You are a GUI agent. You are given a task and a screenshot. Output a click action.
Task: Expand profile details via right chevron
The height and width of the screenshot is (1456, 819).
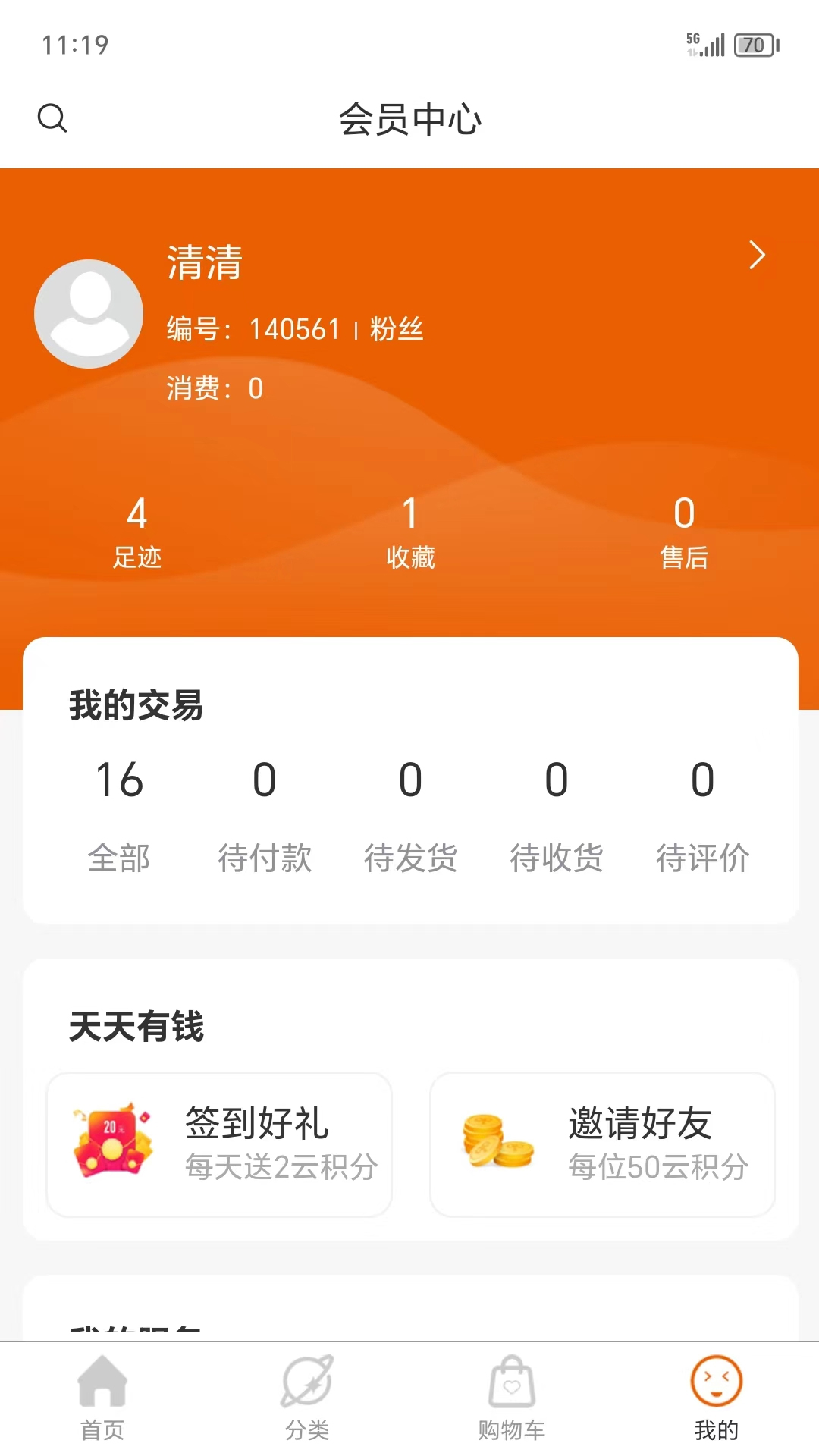[756, 256]
